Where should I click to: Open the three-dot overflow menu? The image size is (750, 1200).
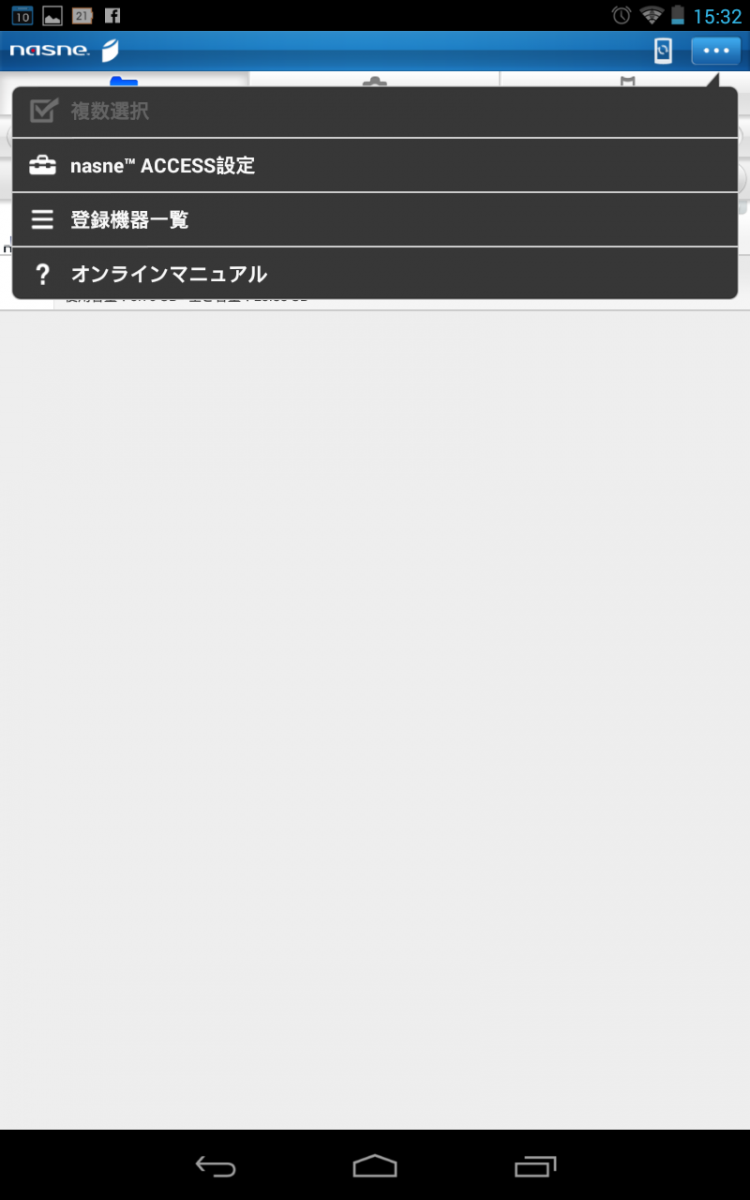(x=716, y=49)
